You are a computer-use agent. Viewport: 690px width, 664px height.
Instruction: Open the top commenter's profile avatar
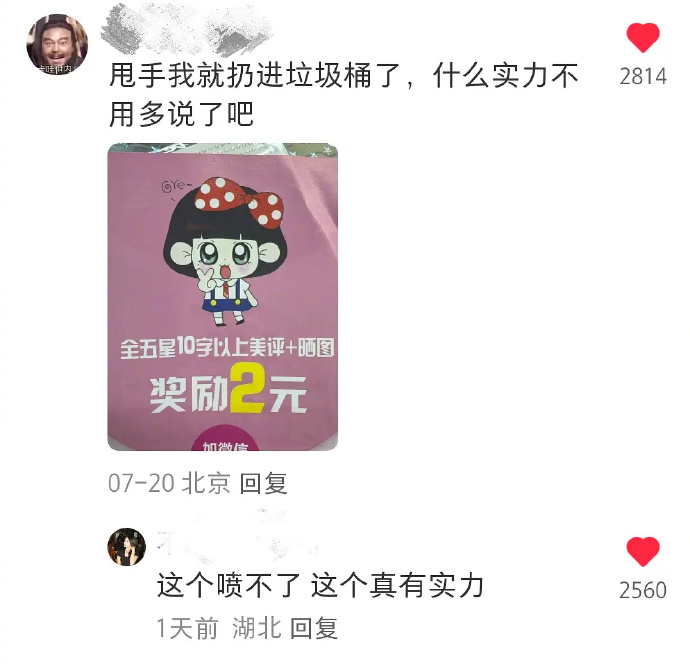56,44
